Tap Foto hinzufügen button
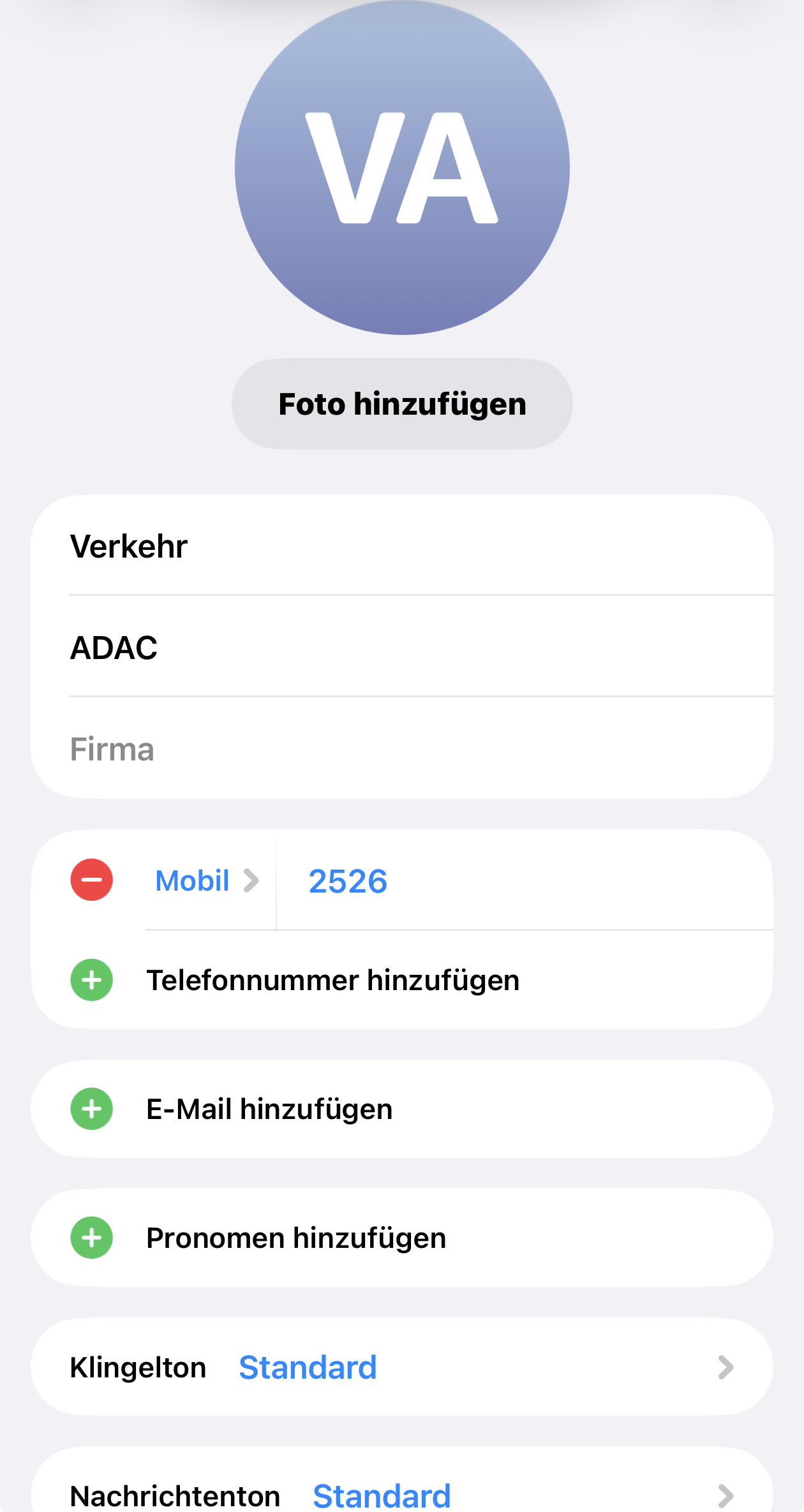 [402, 404]
